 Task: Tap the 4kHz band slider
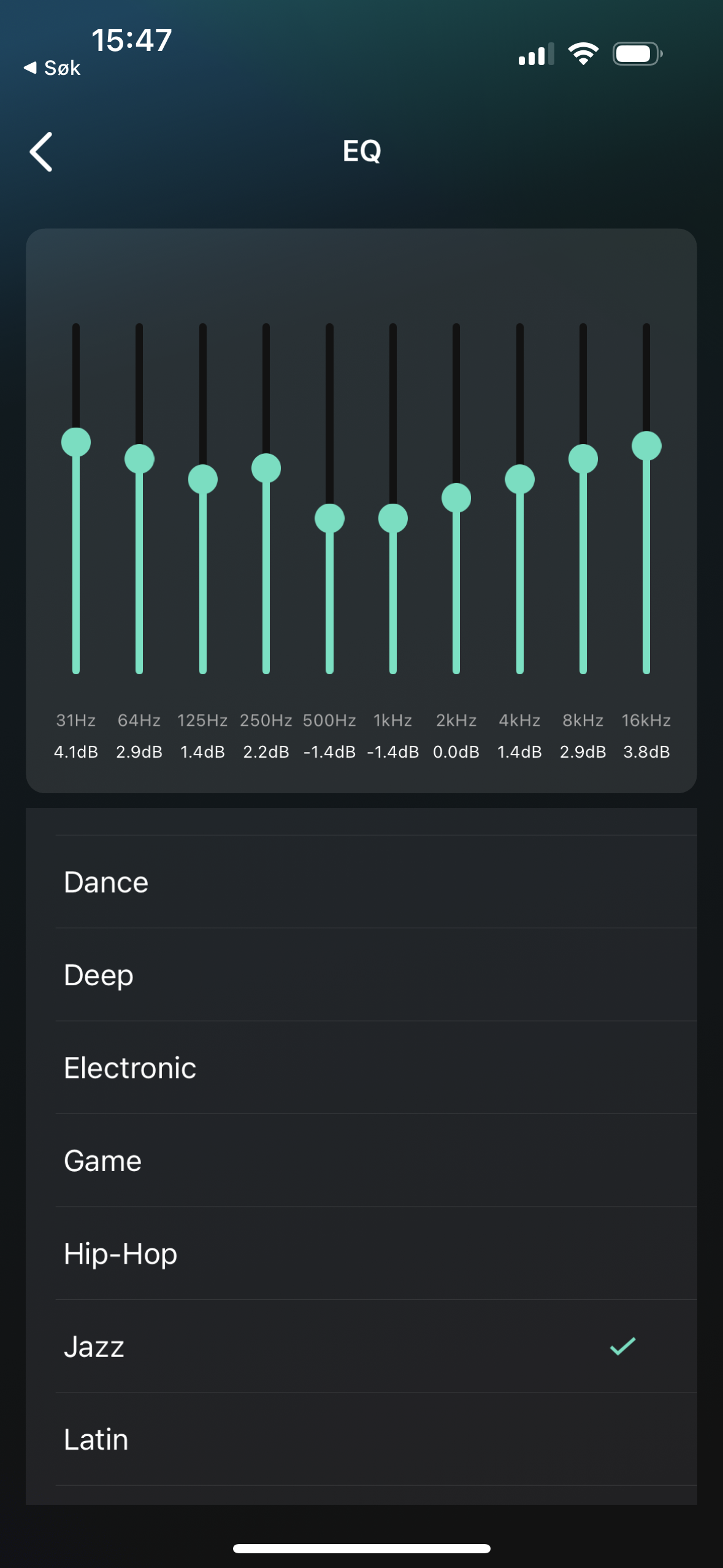(x=519, y=479)
